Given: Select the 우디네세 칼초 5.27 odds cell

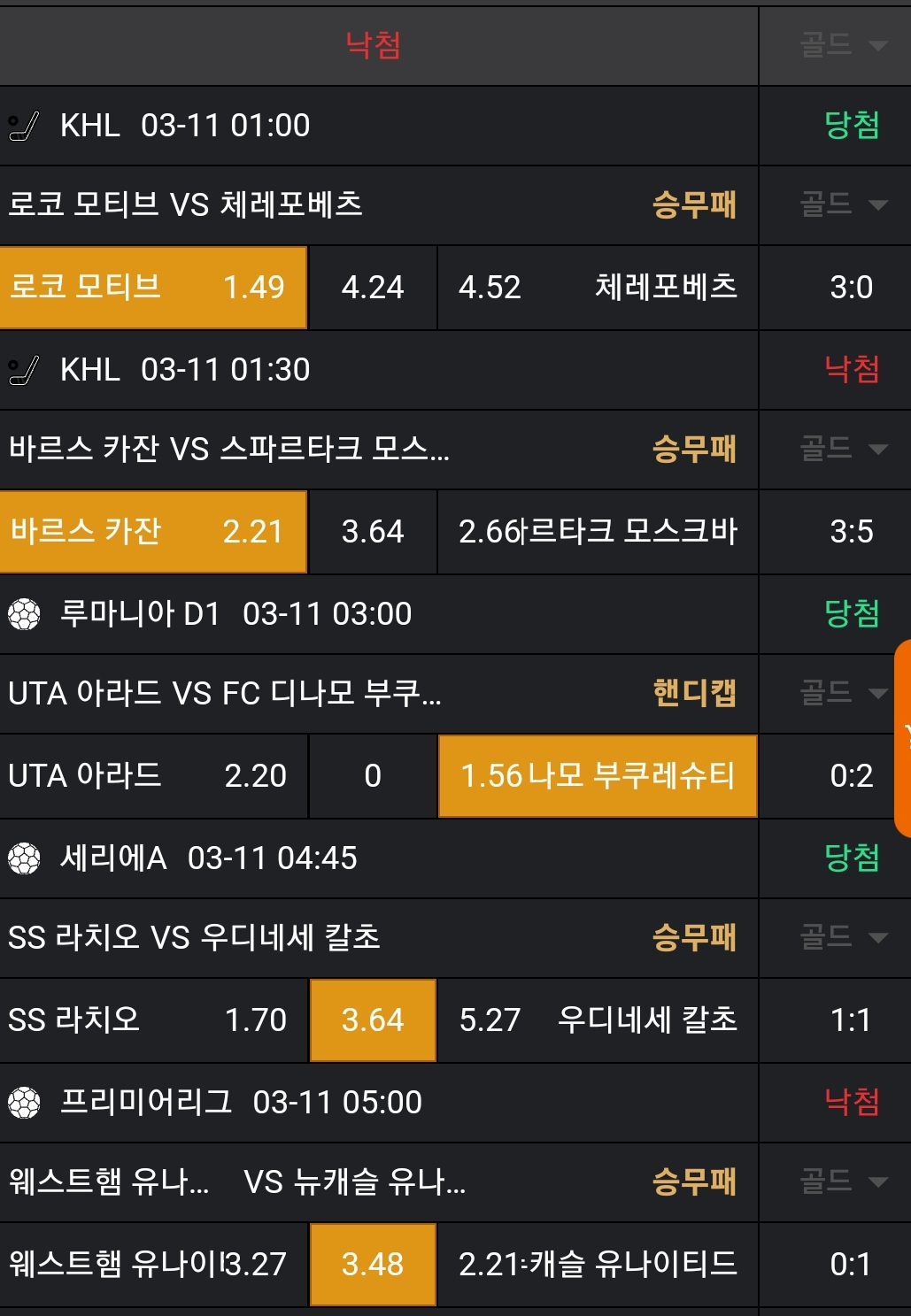Looking at the screenshot, I should click(x=598, y=1020).
